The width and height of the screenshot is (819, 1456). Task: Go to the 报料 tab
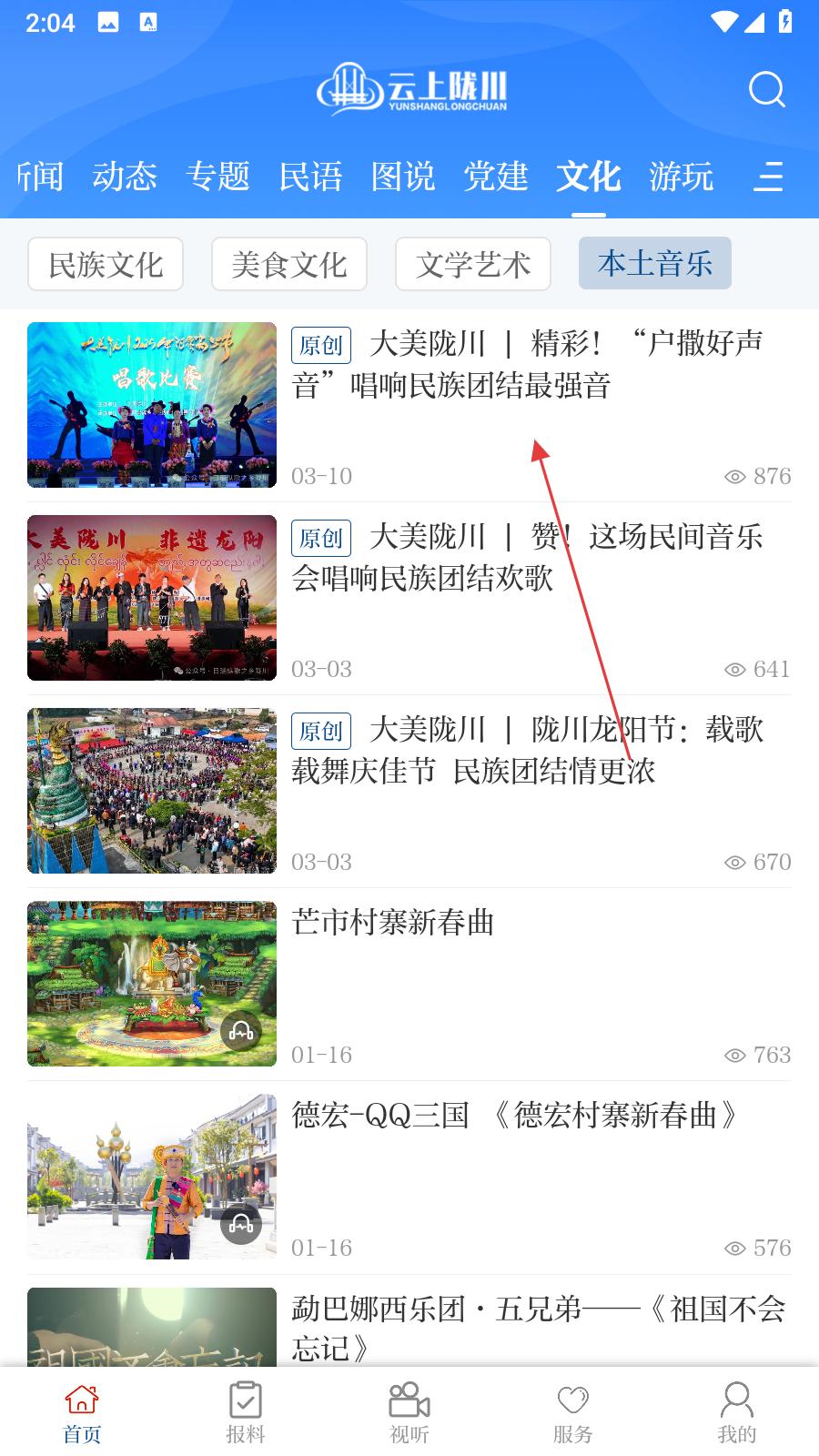246,1412
